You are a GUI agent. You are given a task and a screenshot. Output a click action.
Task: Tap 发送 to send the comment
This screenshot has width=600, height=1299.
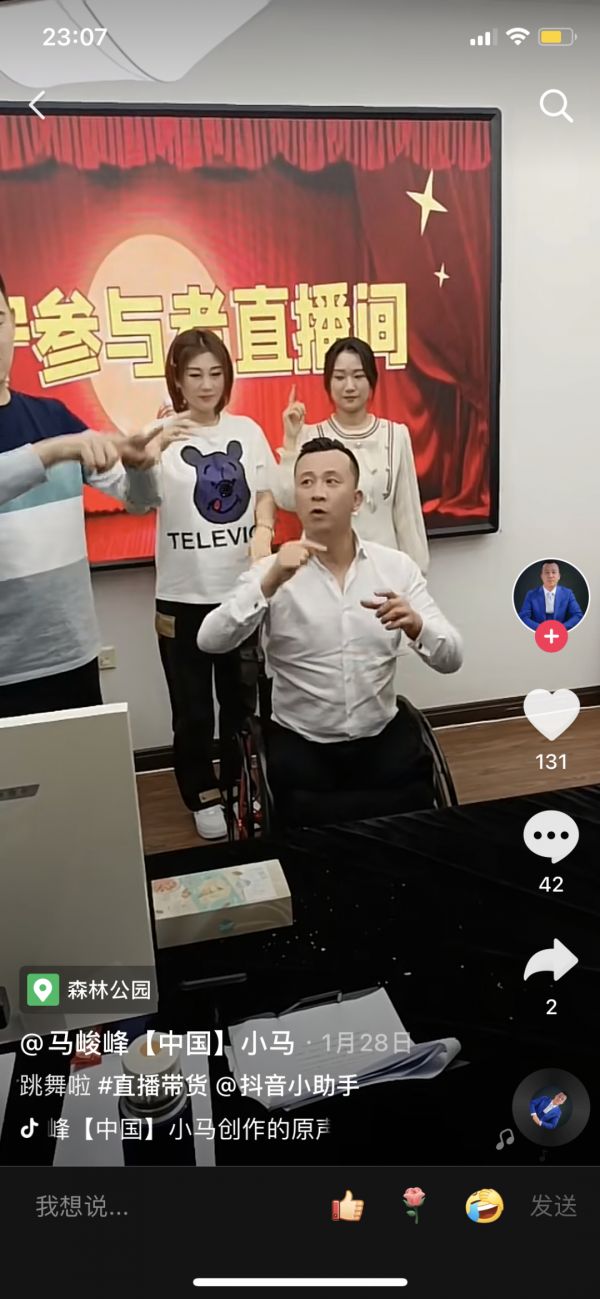[554, 1206]
